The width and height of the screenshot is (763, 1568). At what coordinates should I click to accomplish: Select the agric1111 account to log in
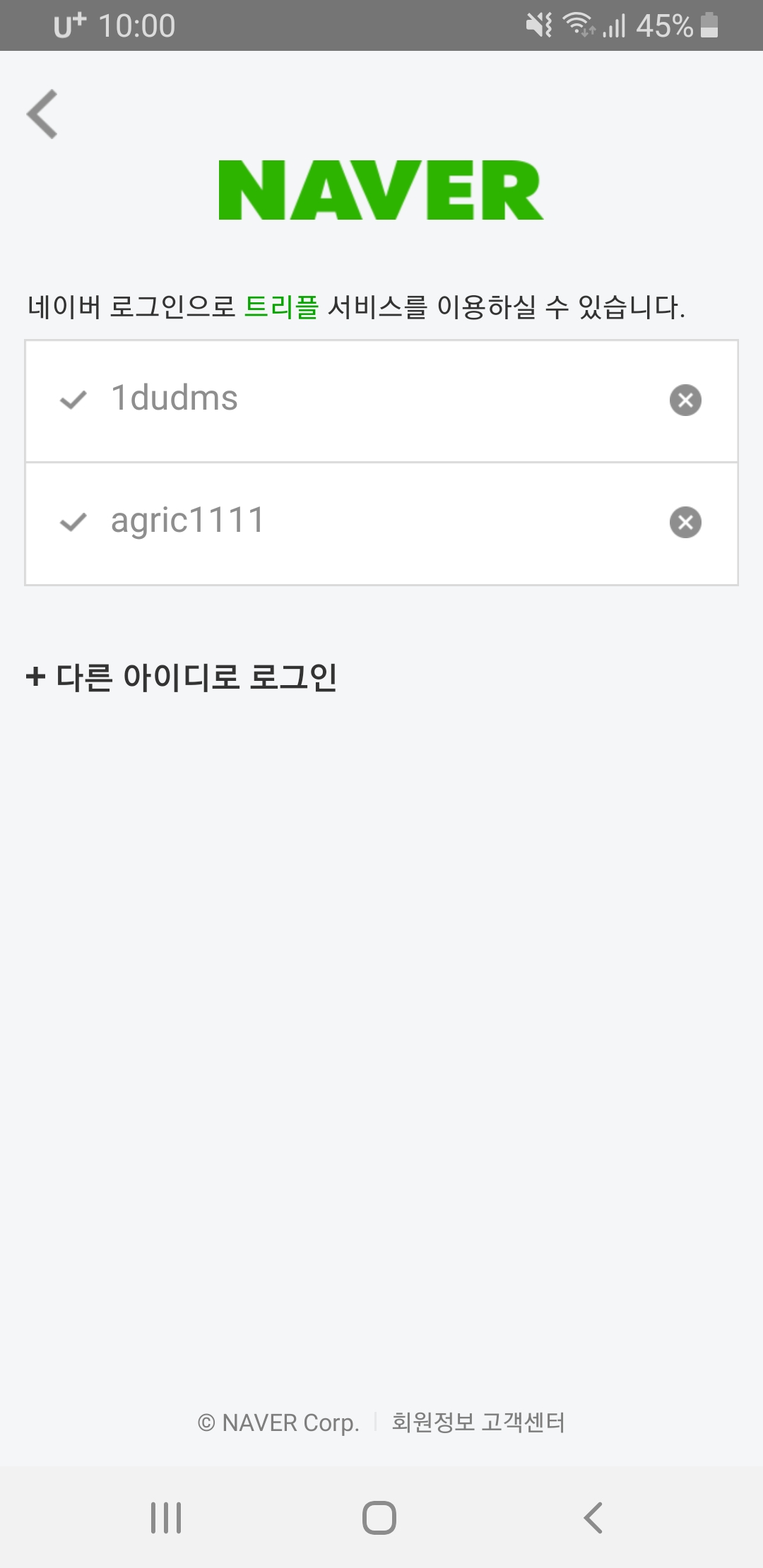tap(381, 523)
